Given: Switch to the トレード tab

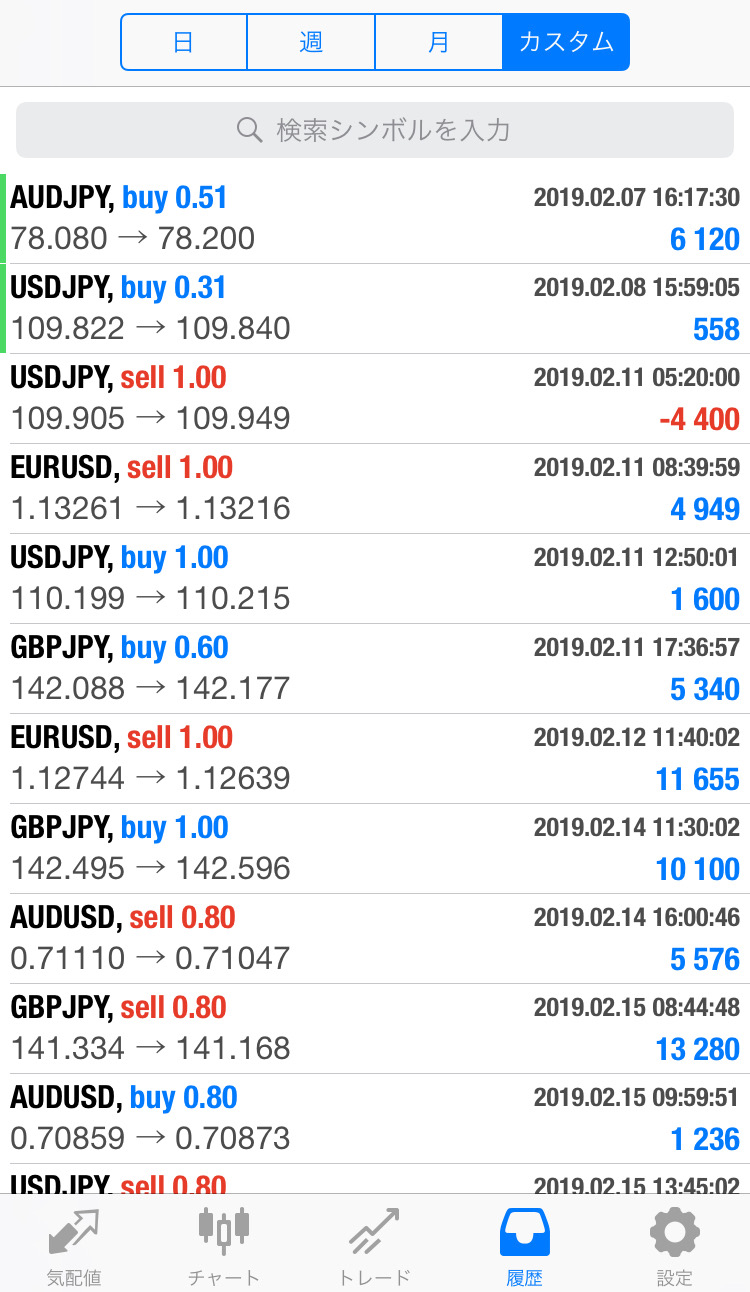Looking at the screenshot, I should [375, 1245].
